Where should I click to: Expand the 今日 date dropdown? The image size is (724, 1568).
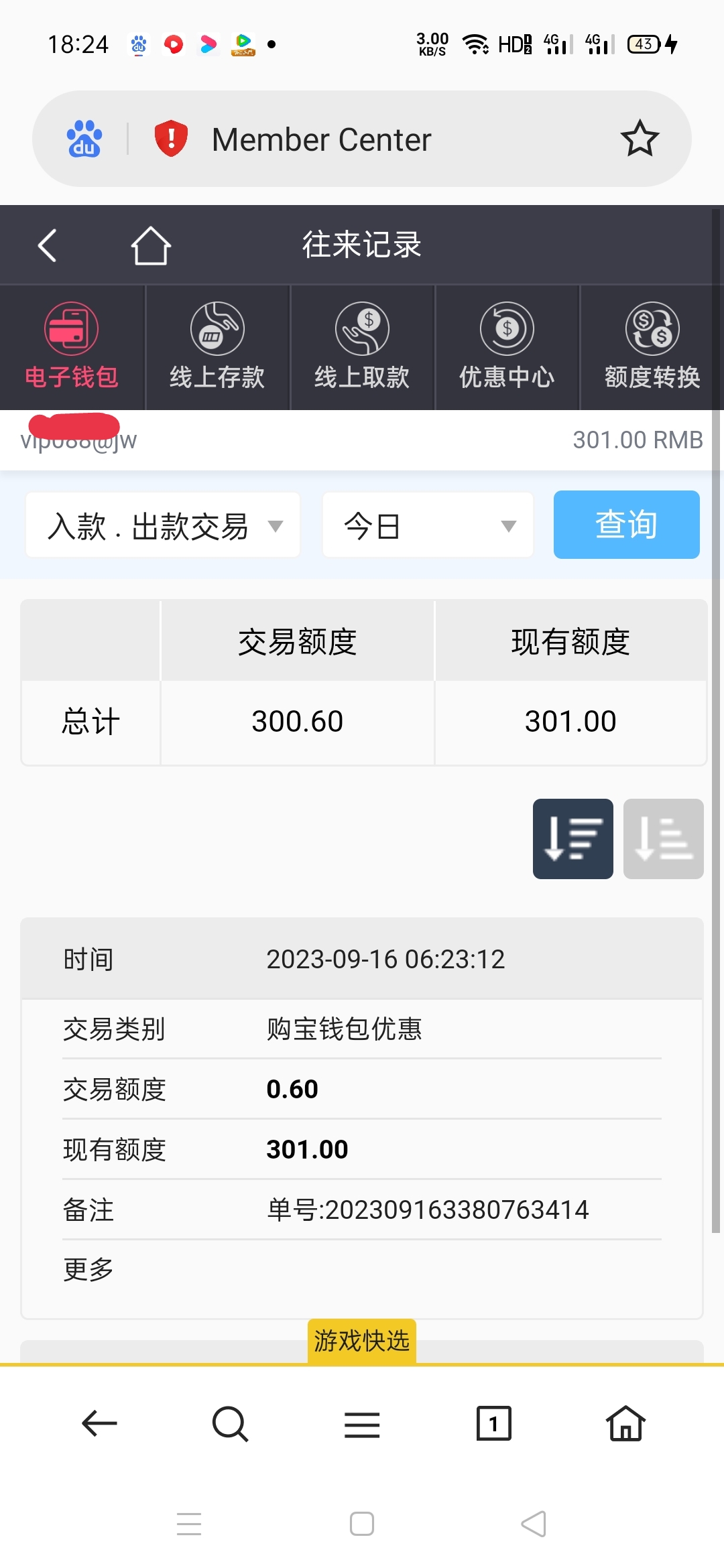point(428,525)
